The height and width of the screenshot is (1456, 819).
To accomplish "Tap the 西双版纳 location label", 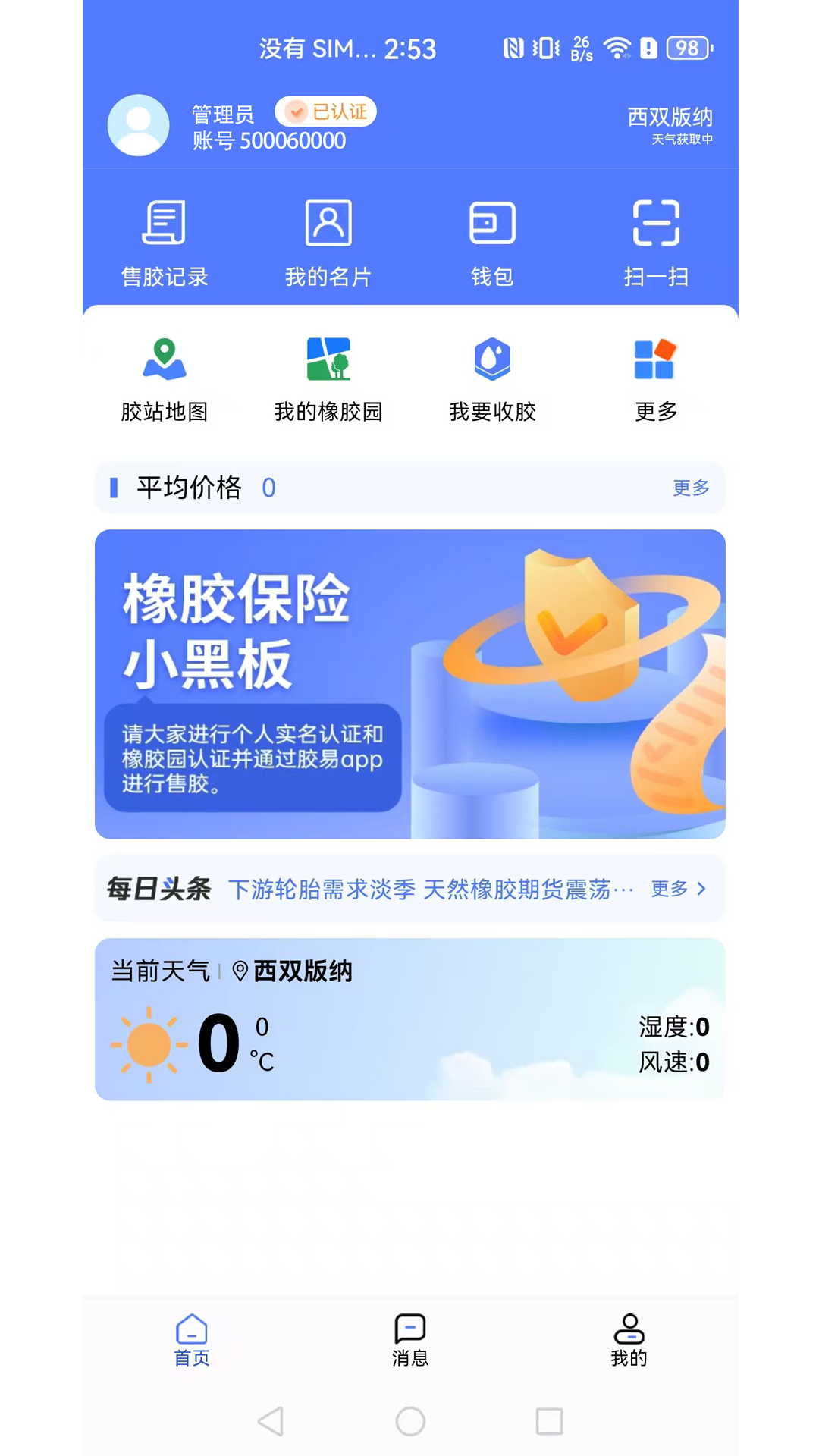I will (670, 116).
